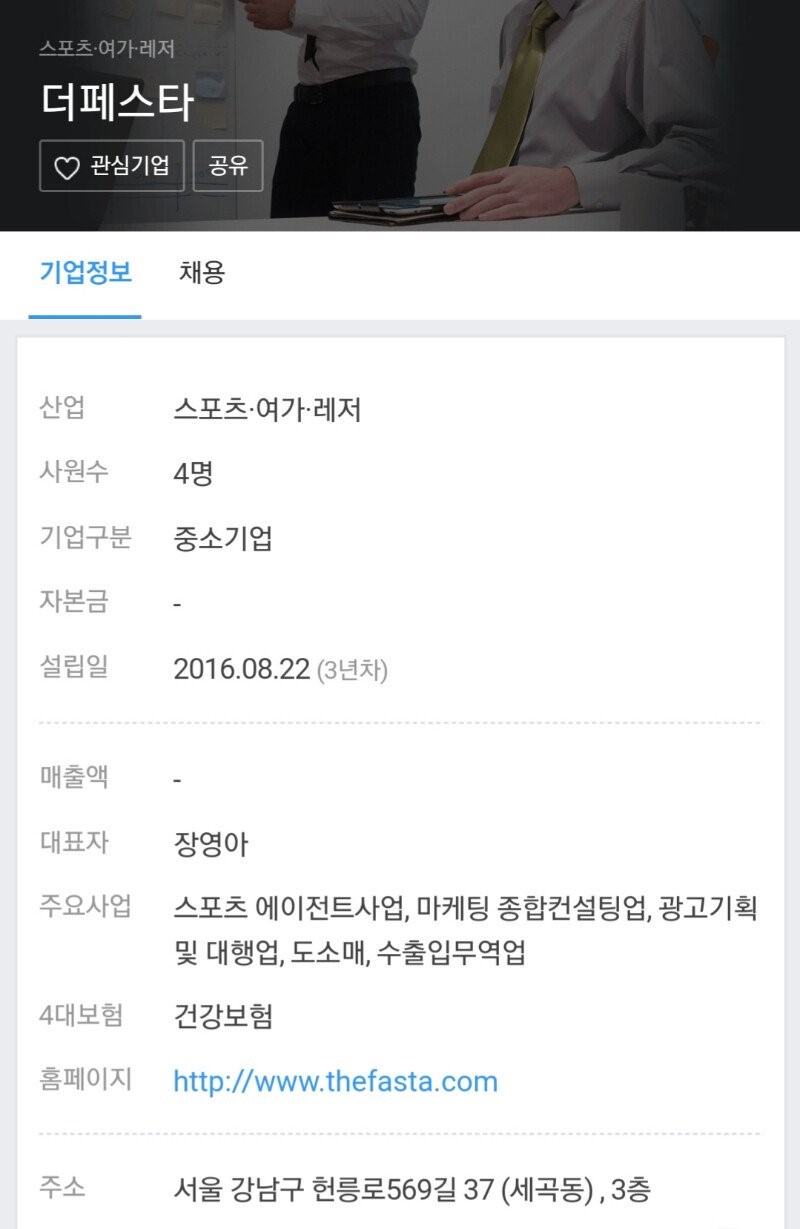
Task: Share this company page via 공유
Action: pyautogui.click(x=228, y=166)
